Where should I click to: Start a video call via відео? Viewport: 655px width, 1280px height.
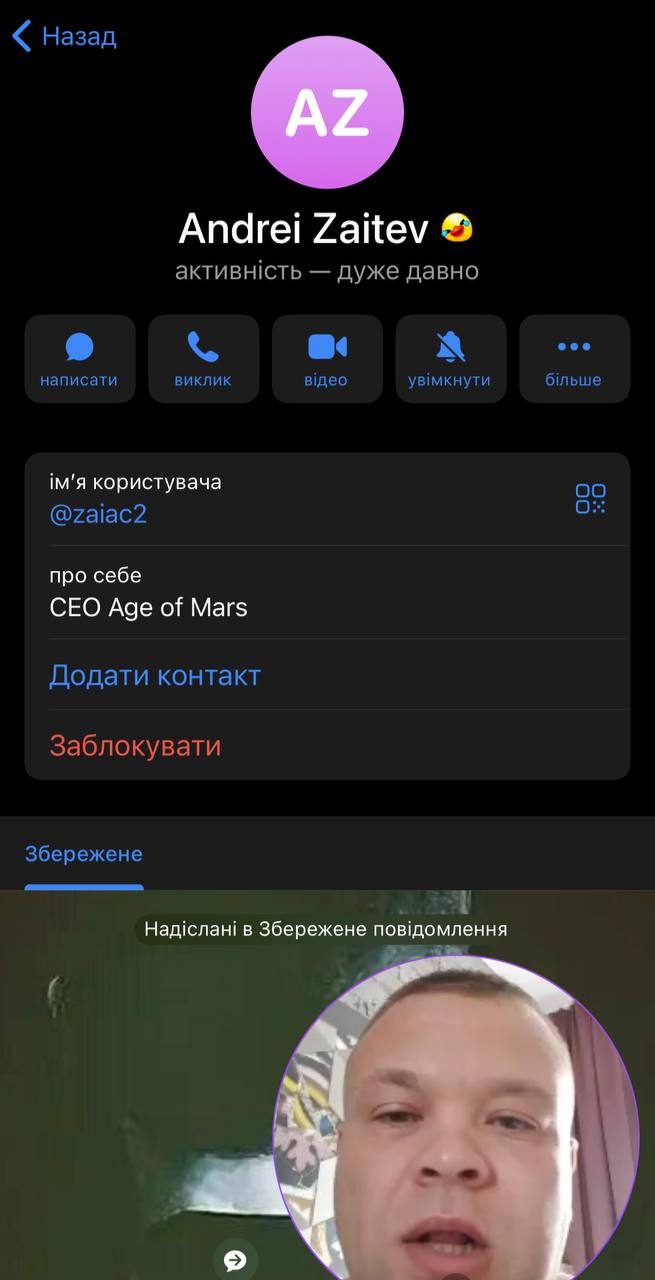tap(326, 359)
